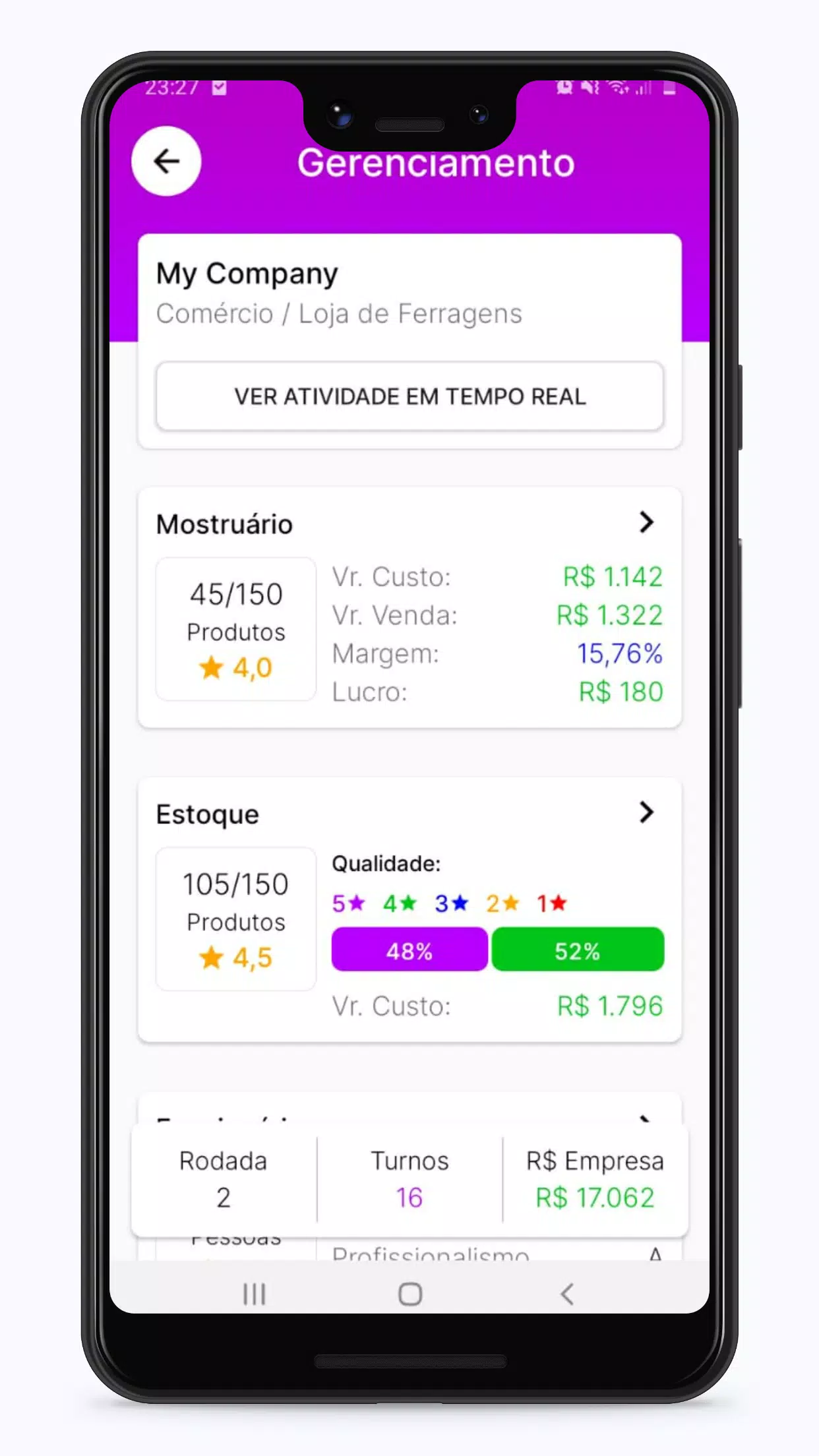Screen dimensions: 819x1456
Task: Tap the orange star rating under Mostruário products
Action: 235,667
